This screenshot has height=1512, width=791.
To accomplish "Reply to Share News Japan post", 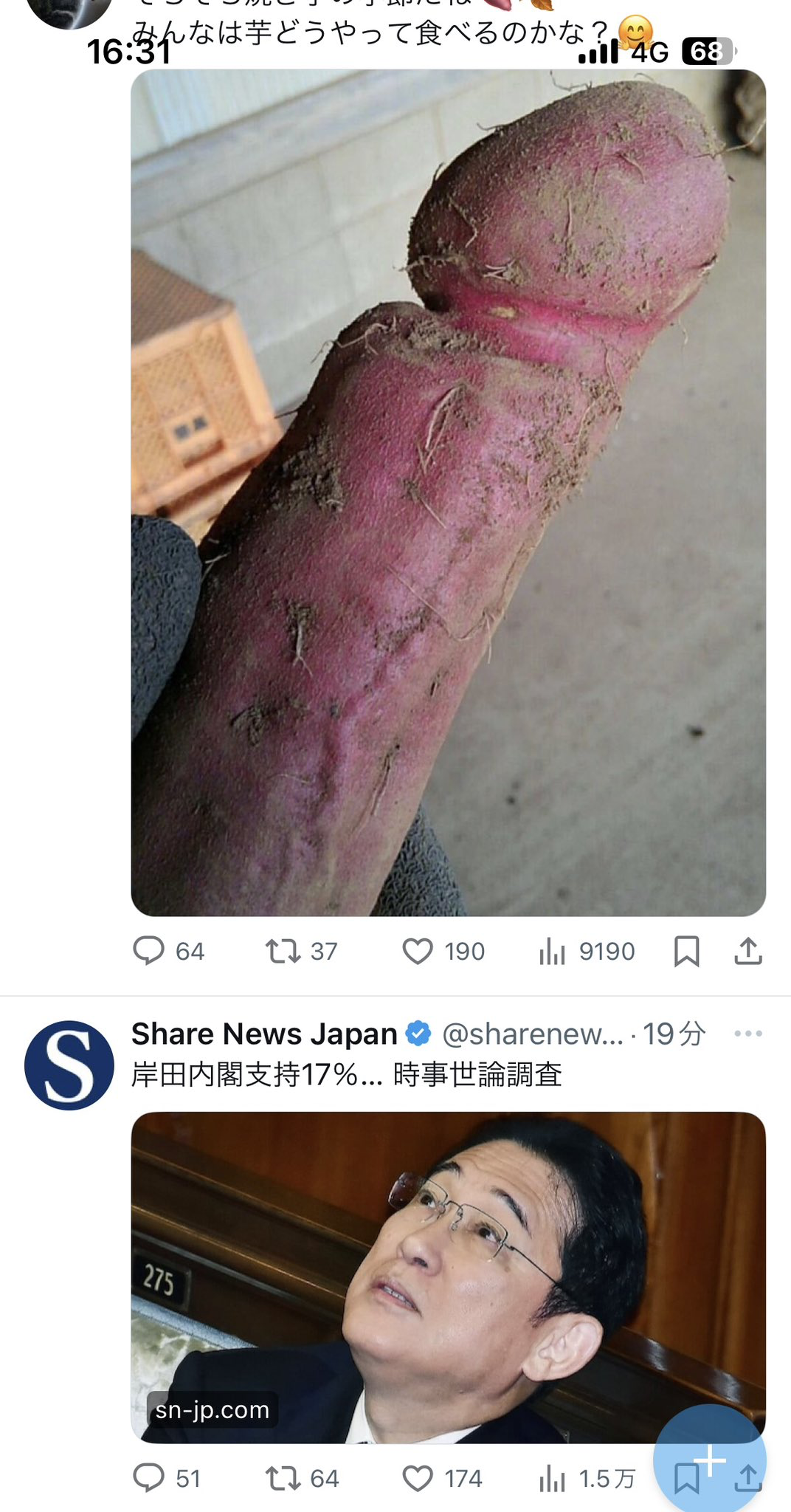I will click(x=149, y=1478).
